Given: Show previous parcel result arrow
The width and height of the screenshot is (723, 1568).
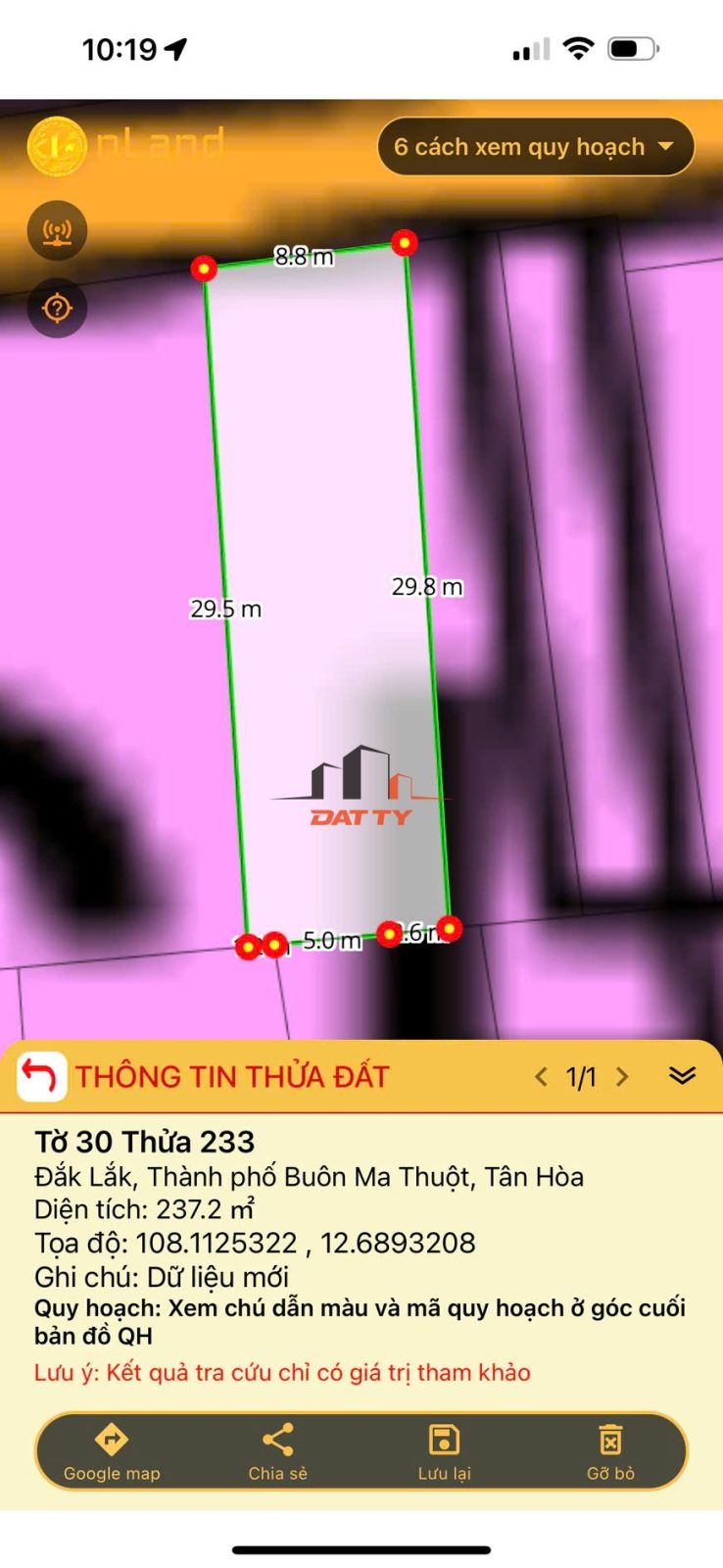Looking at the screenshot, I should point(541,1077).
